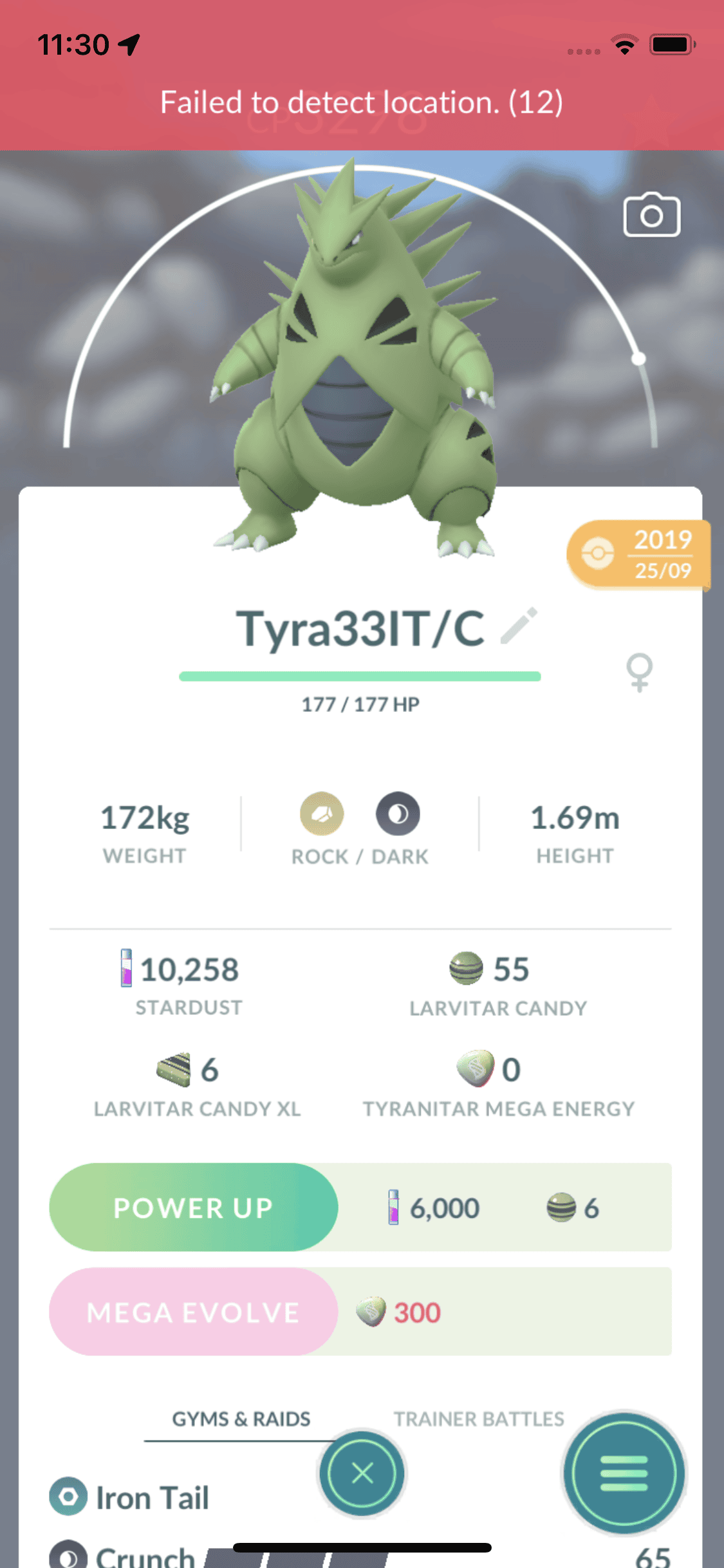Image resolution: width=724 pixels, height=1568 pixels.
Task: Tap the Mega Evolve button
Action: click(193, 1312)
